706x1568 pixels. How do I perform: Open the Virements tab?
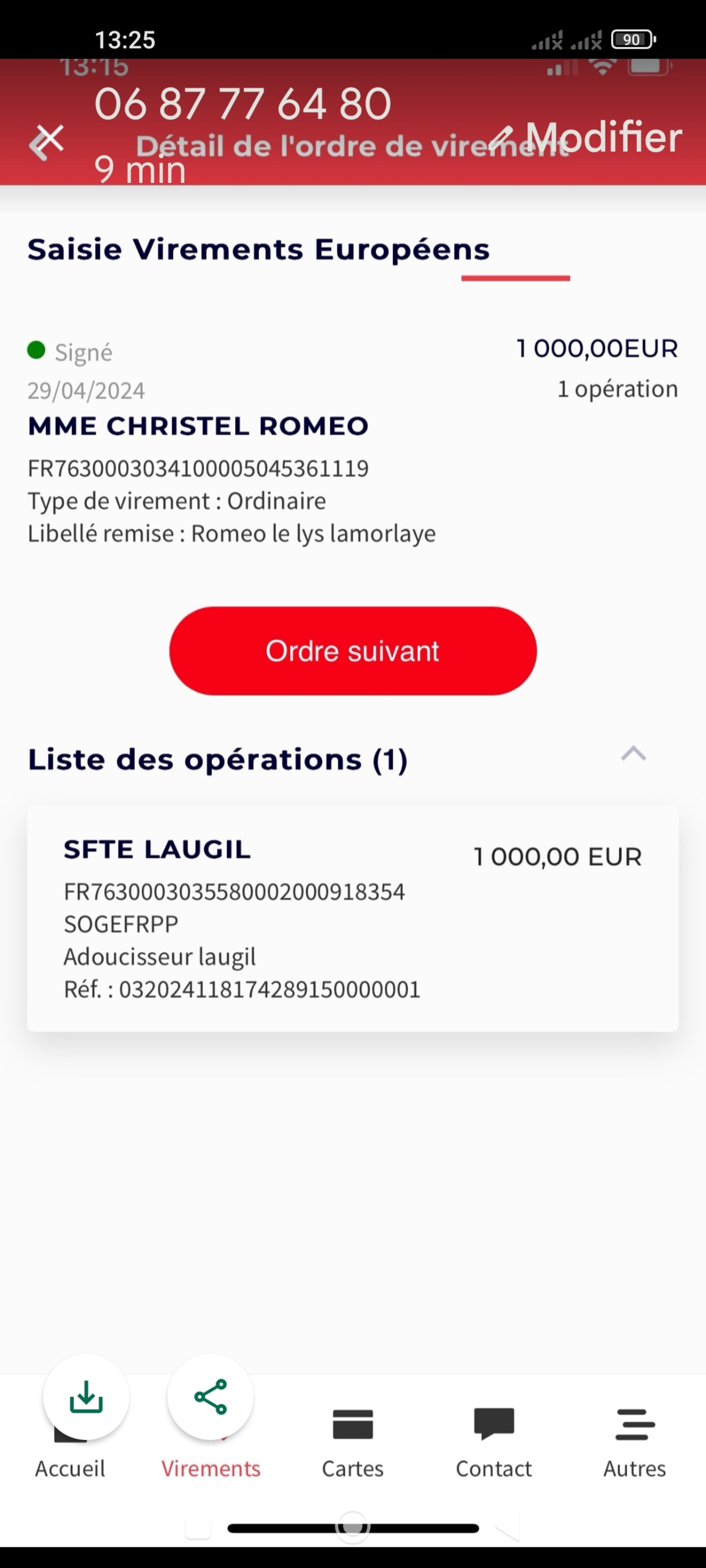tap(211, 1468)
